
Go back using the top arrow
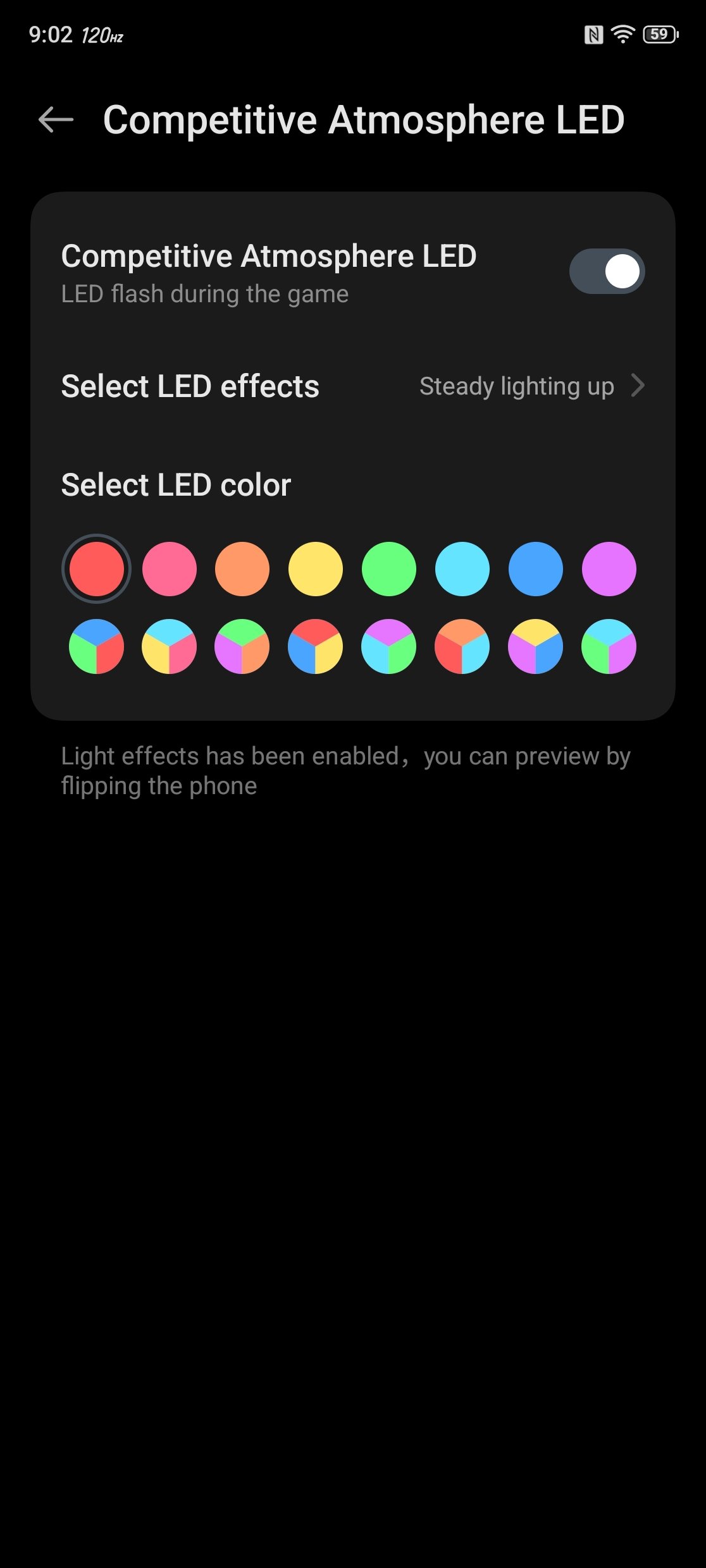pos(56,119)
